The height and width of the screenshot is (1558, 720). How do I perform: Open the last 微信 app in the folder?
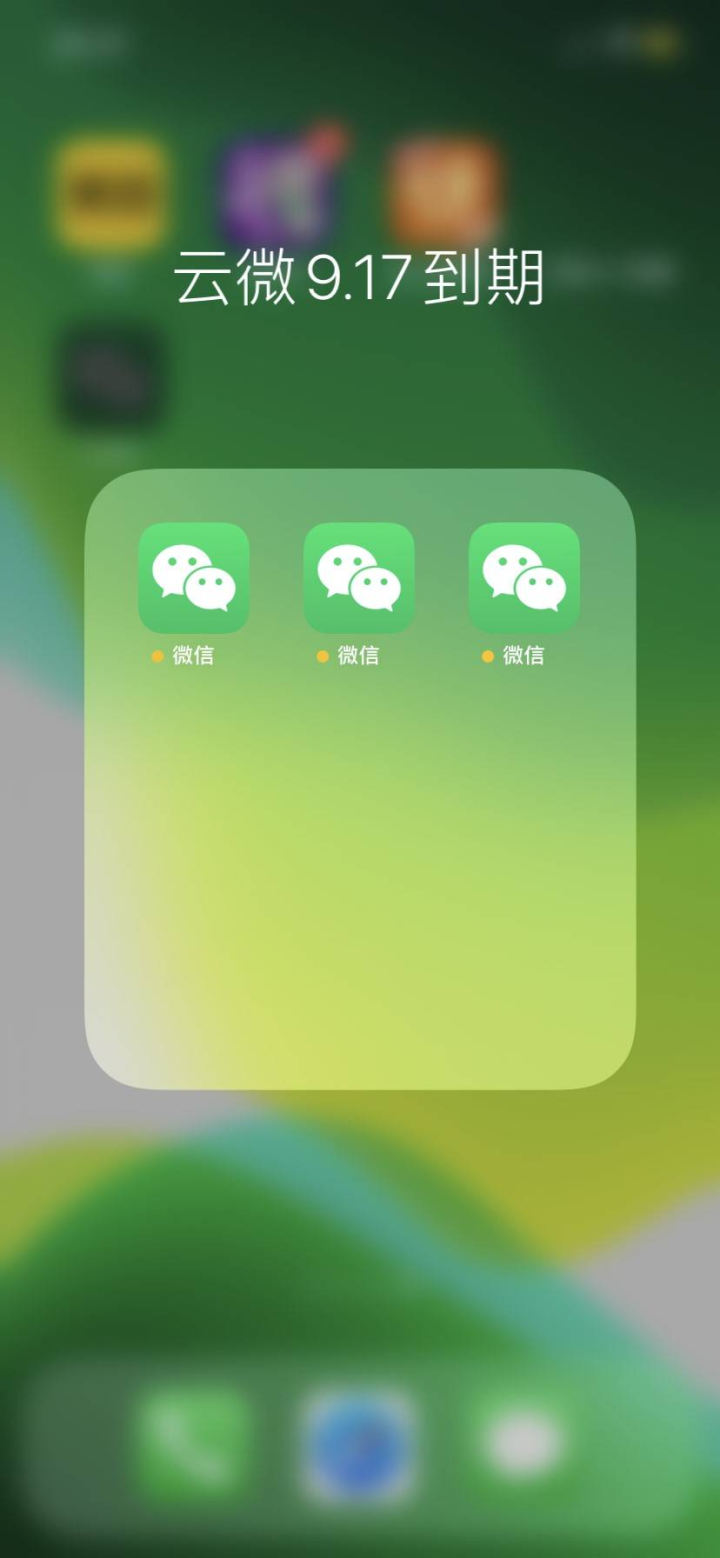(x=524, y=577)
